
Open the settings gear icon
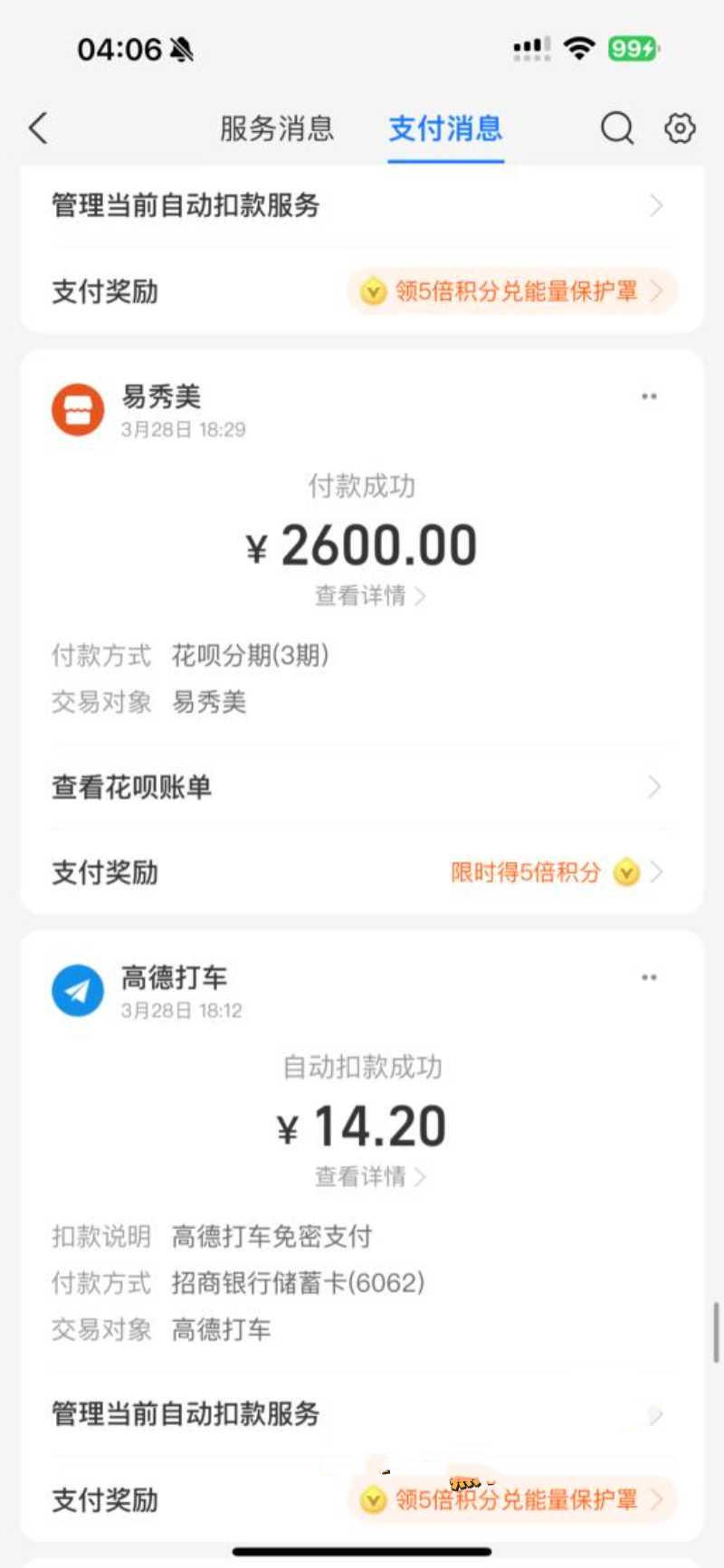tap(679, 128)
